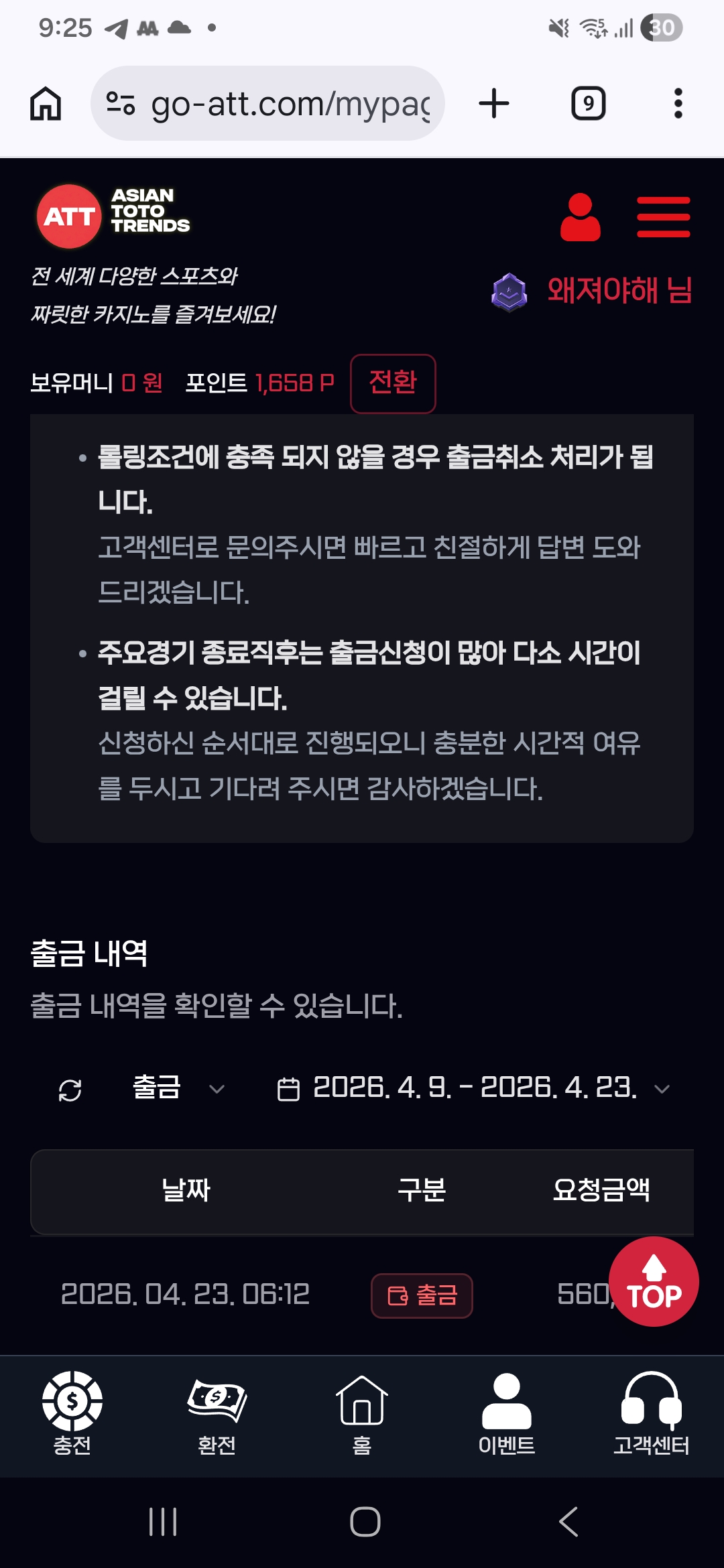Go to Asian Toto Trends logo home

click(x=114, y=216)
